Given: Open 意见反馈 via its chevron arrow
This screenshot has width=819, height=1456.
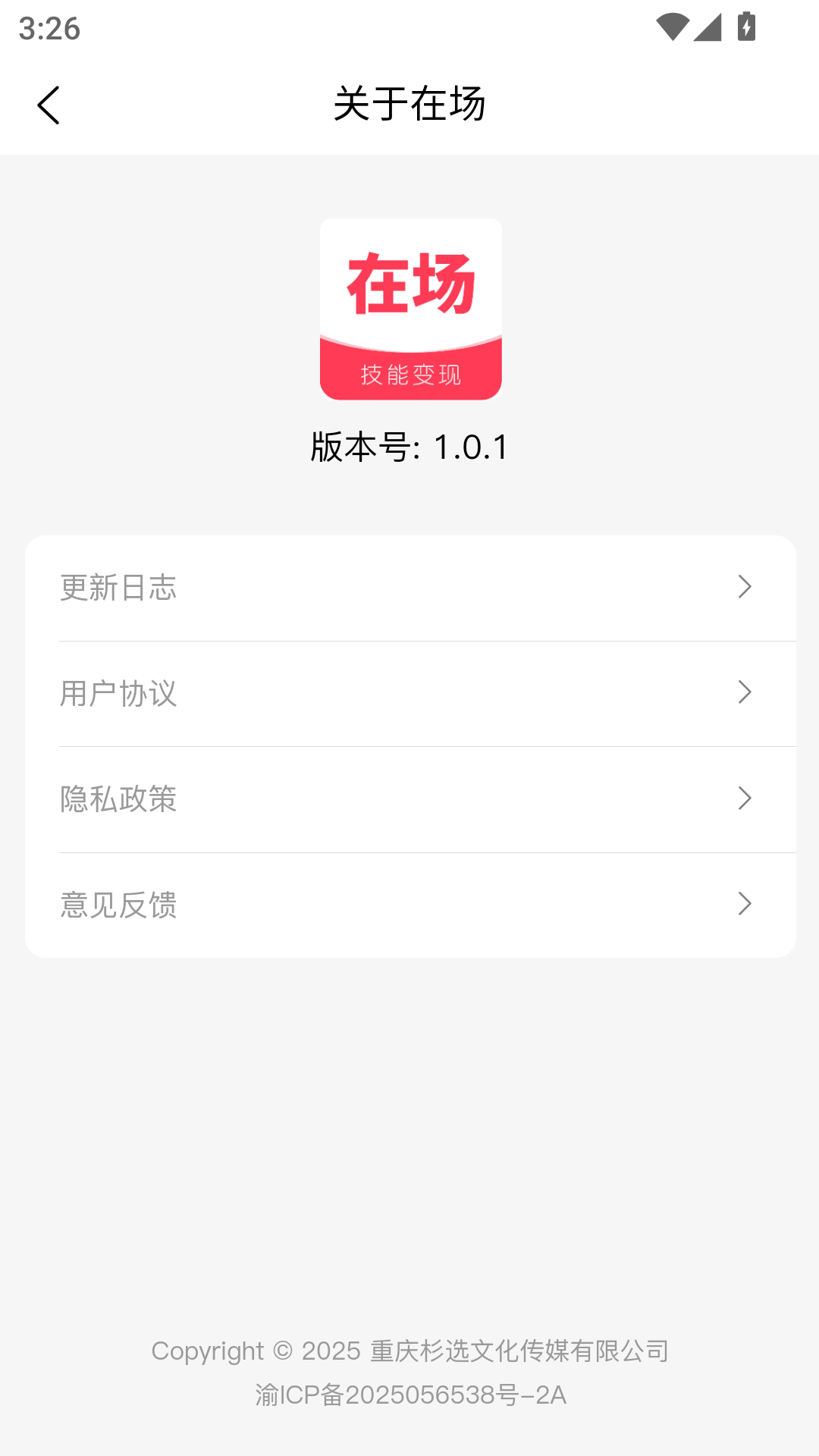Looking at the screenshot, I should point(745,903).
